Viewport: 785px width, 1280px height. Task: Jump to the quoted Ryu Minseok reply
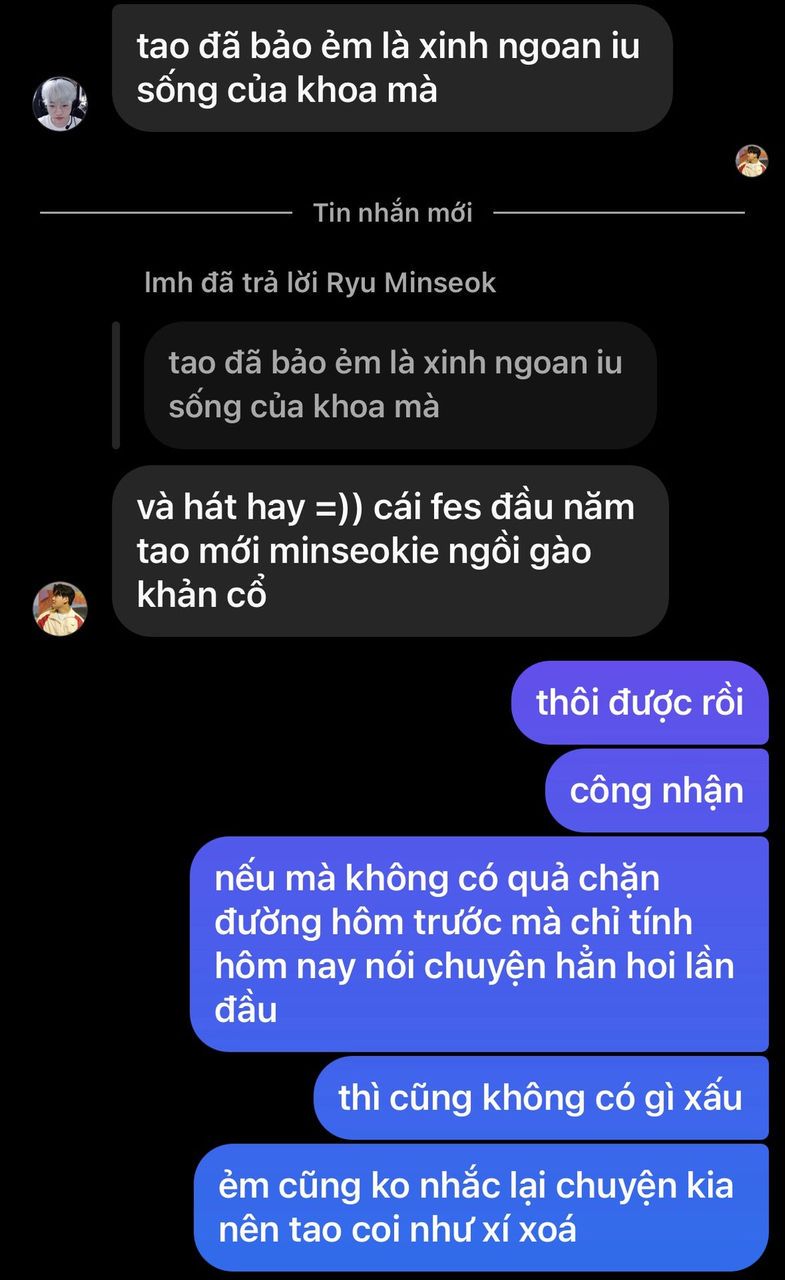tap(399, 385)
